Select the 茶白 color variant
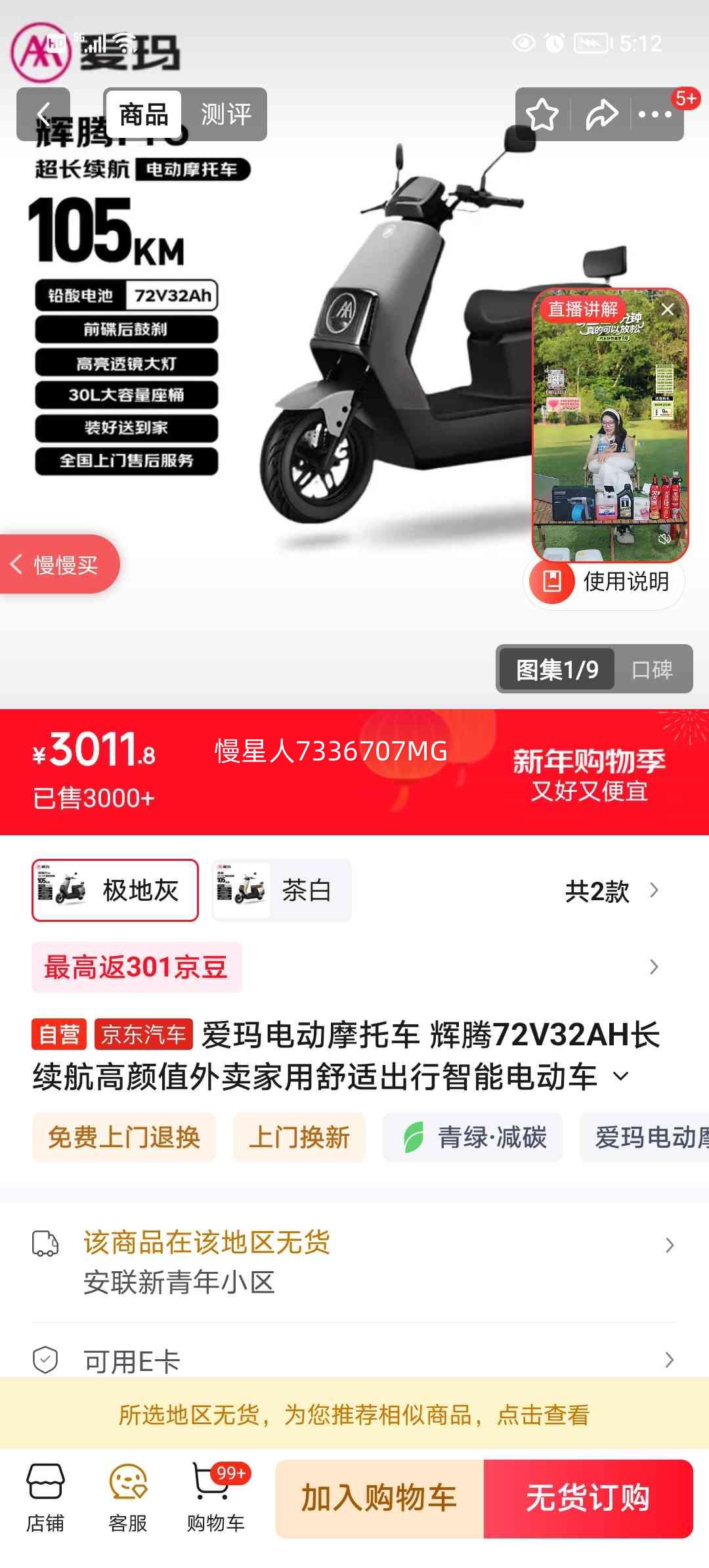709x1568 pixels. (x=281, y=890)
